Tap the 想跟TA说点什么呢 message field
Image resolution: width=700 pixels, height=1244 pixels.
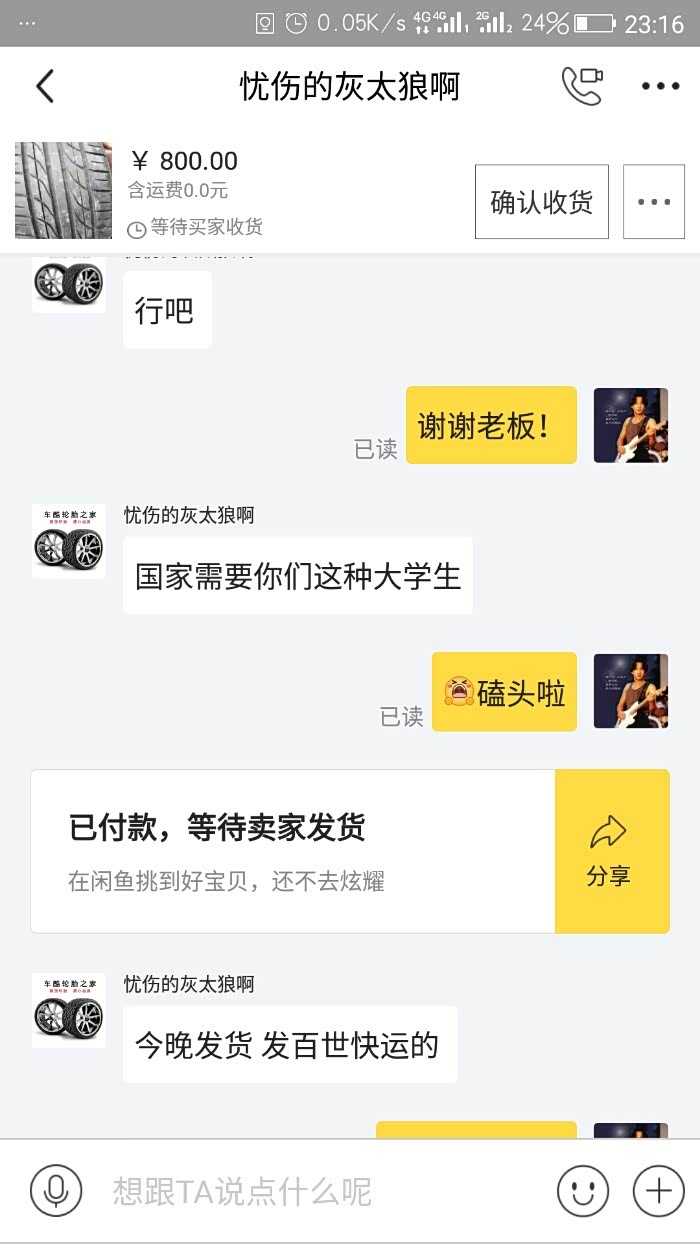[x=320, y=1191]
